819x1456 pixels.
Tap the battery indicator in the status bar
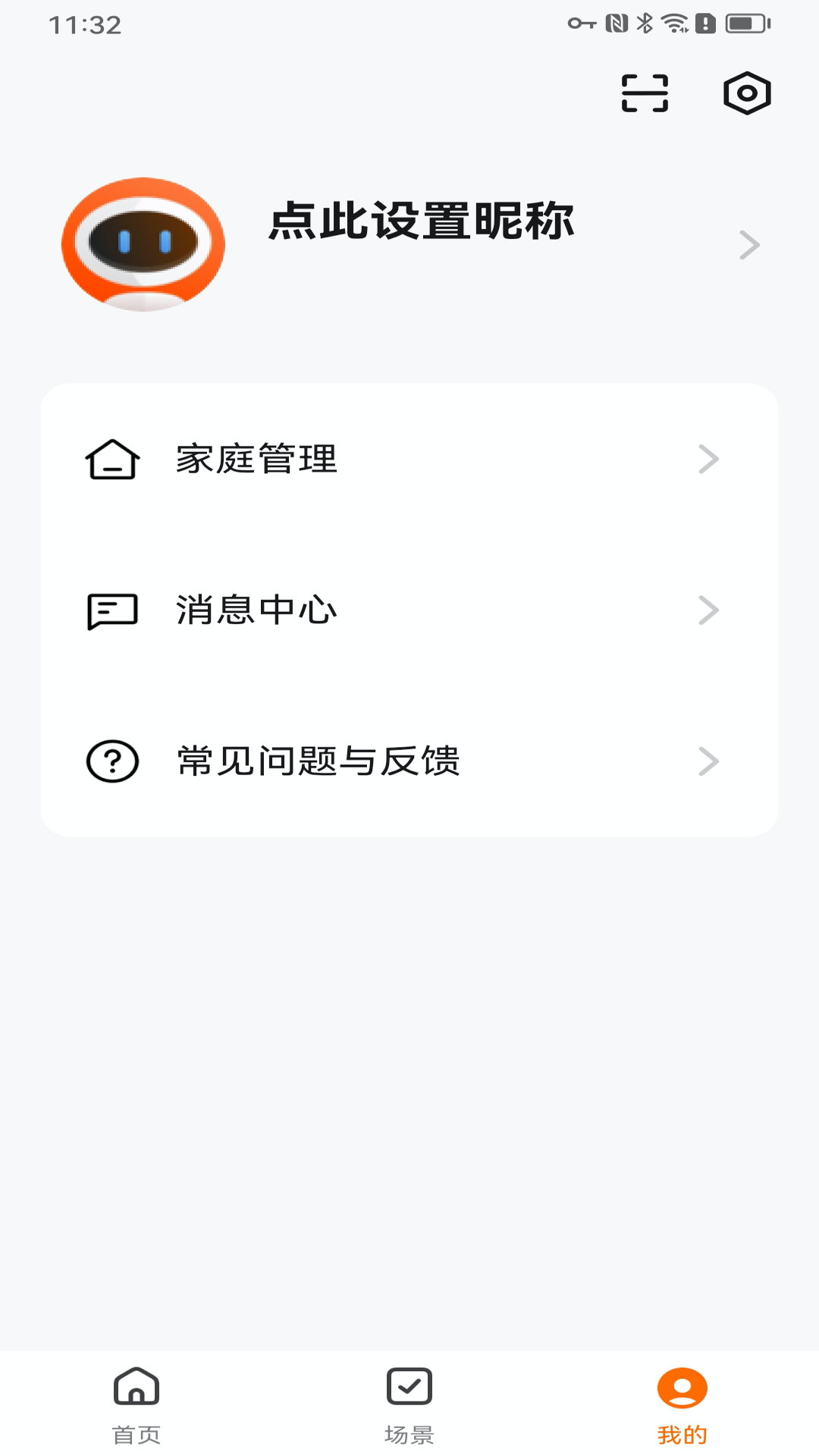(747, 23)
